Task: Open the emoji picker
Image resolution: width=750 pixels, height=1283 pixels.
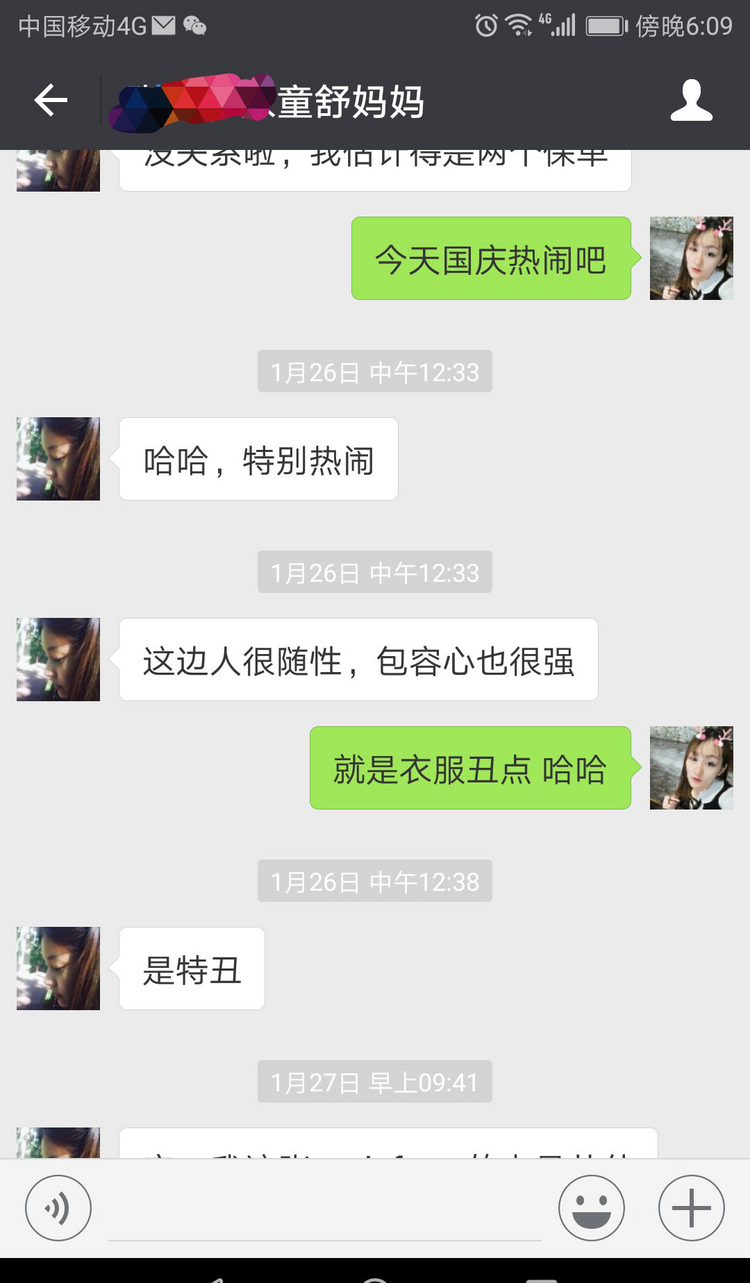Action: 591,1209
